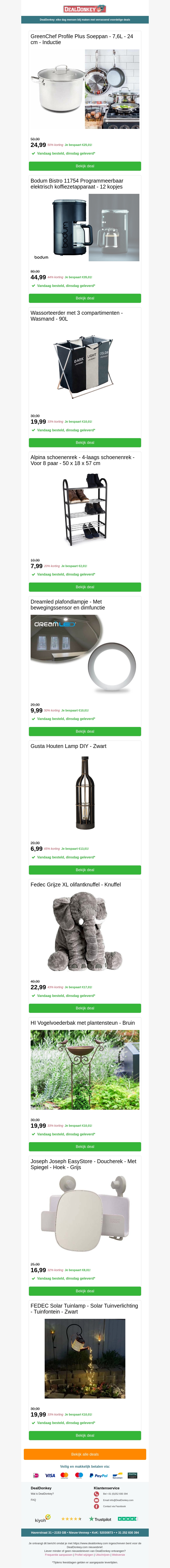
Task: Open Bekijk deal for Wassorteerder wasmand
Action: coord(85,443)
